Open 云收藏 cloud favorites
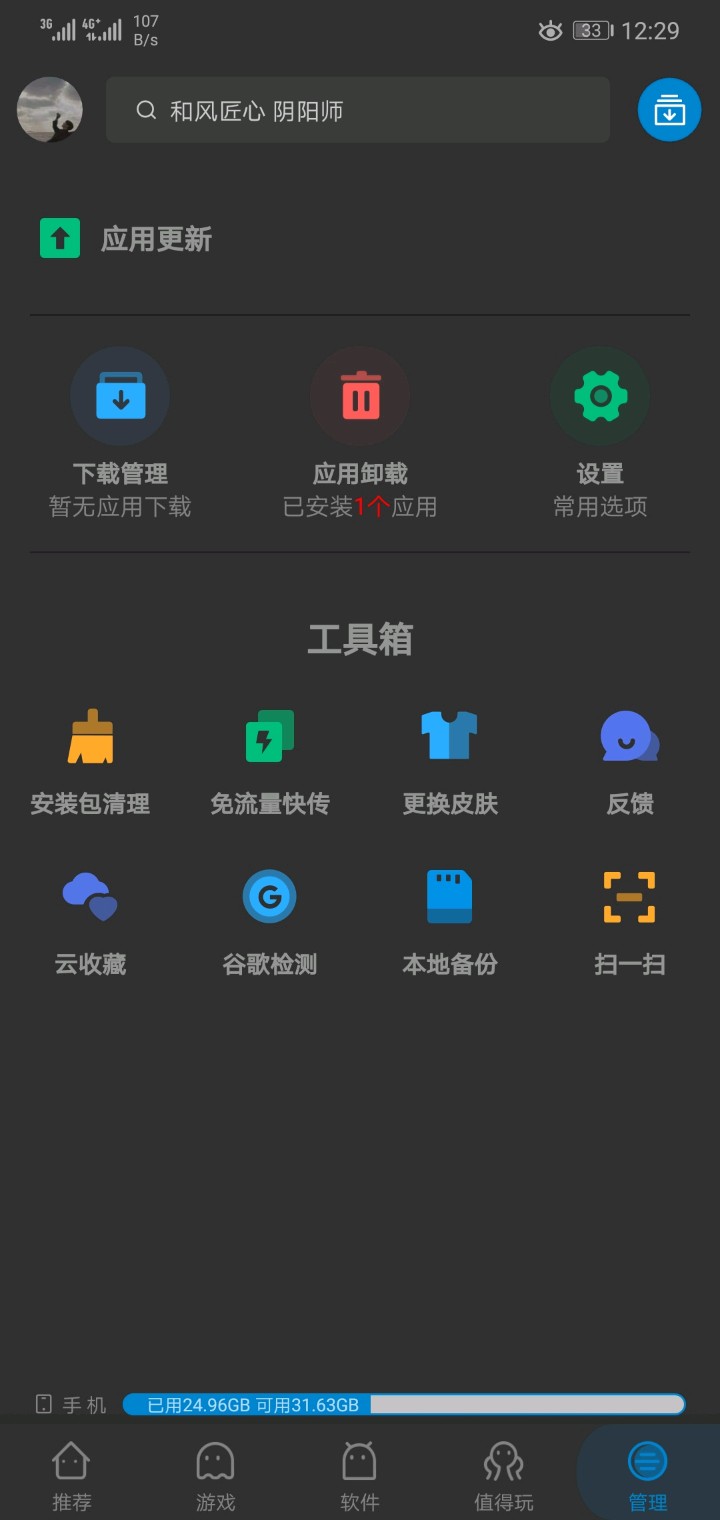Screen dimensions: 720x1520 click(90, 922)
